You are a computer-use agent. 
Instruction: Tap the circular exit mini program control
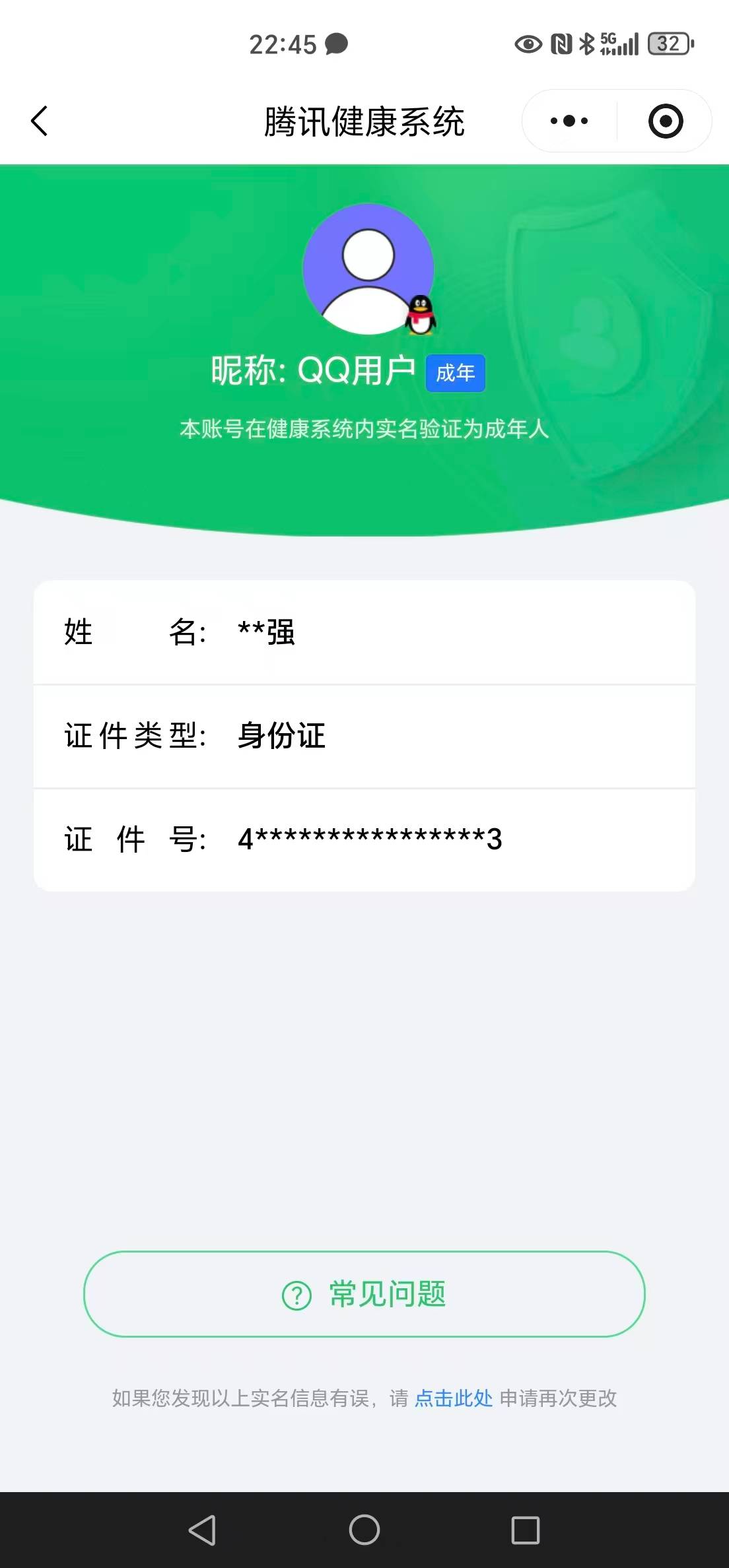point(666,121)
